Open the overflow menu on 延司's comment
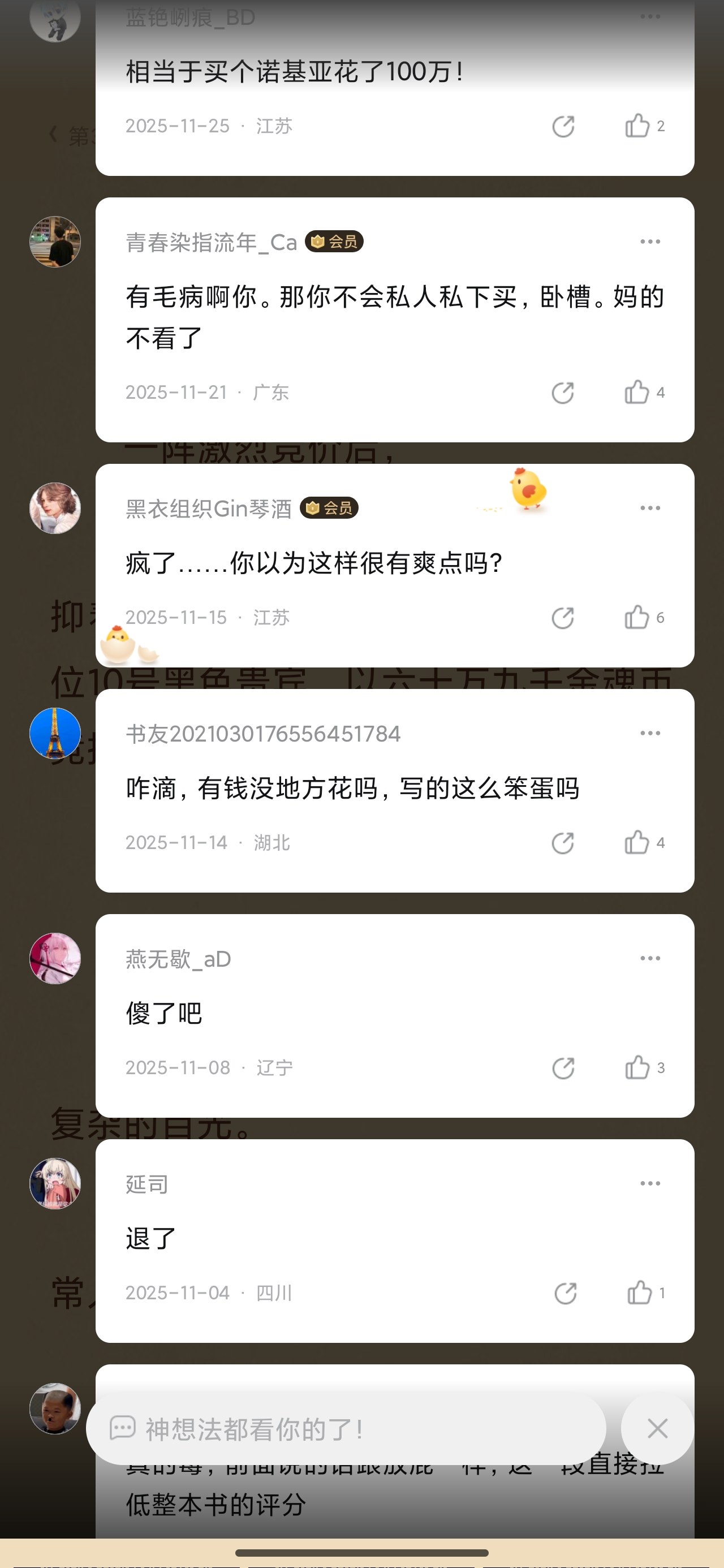This screenshot has width=724, height=1568. (650, 1183)
